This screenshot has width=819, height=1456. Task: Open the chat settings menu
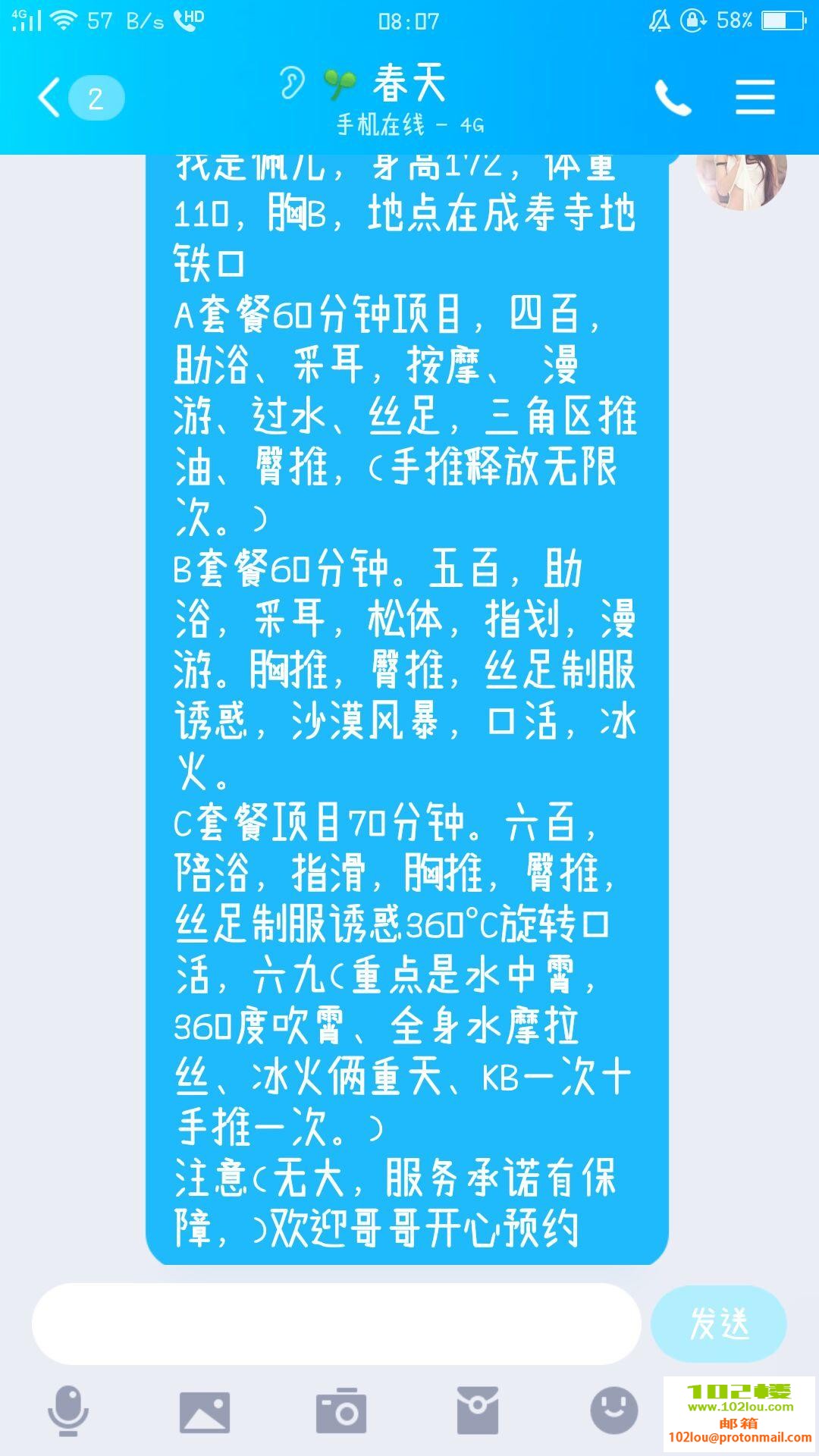(x=755, y=99)
